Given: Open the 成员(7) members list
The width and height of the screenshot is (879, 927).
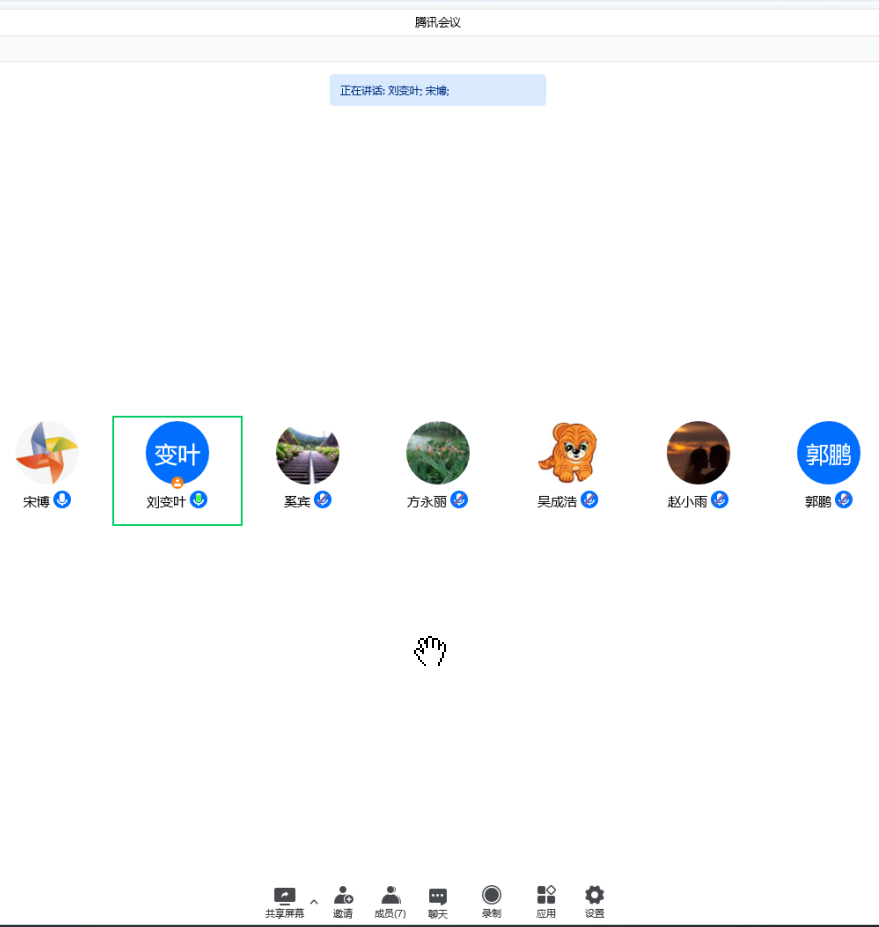Looking at the screenshot, I should tap(390, 900).
